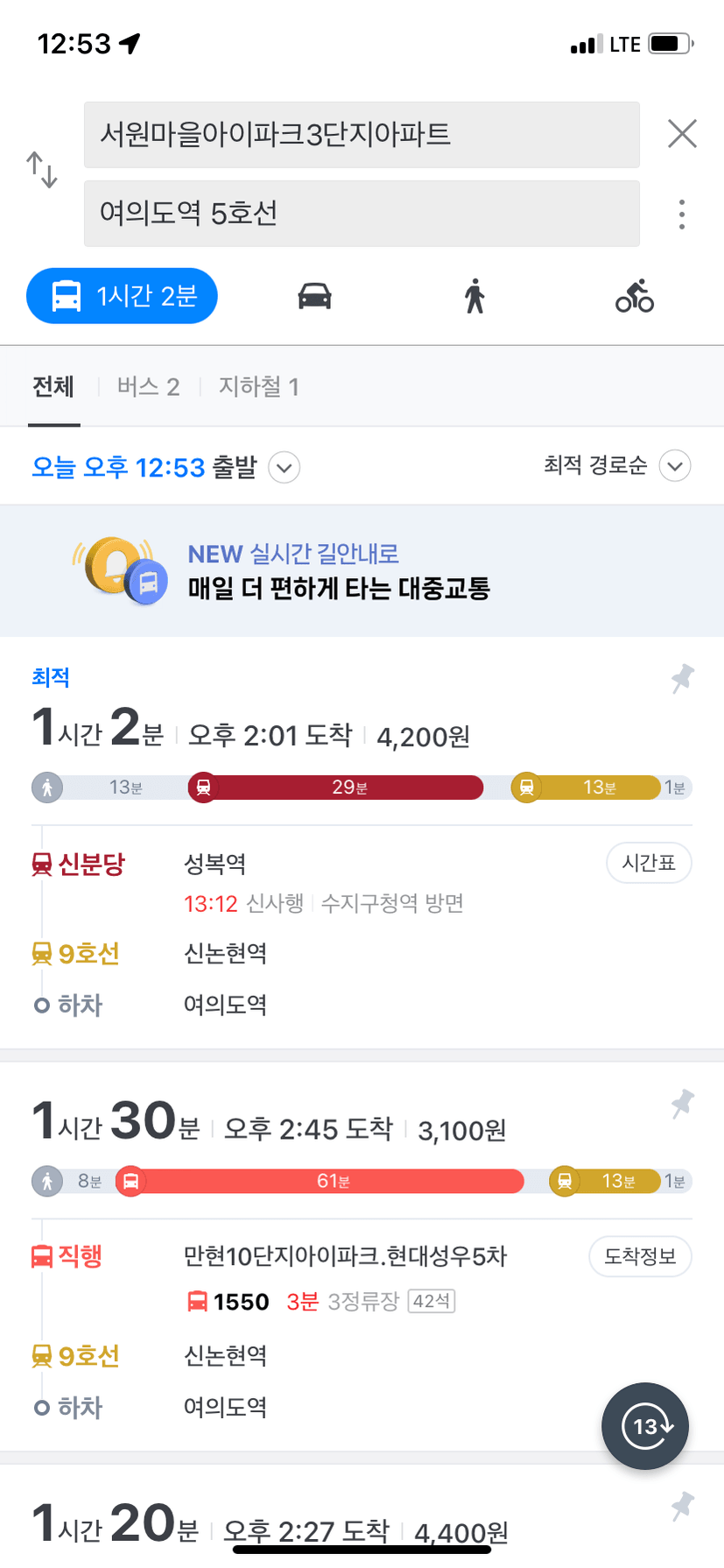
Task: Change the 오후 12:53 departure time
Action: coord(165,467)
